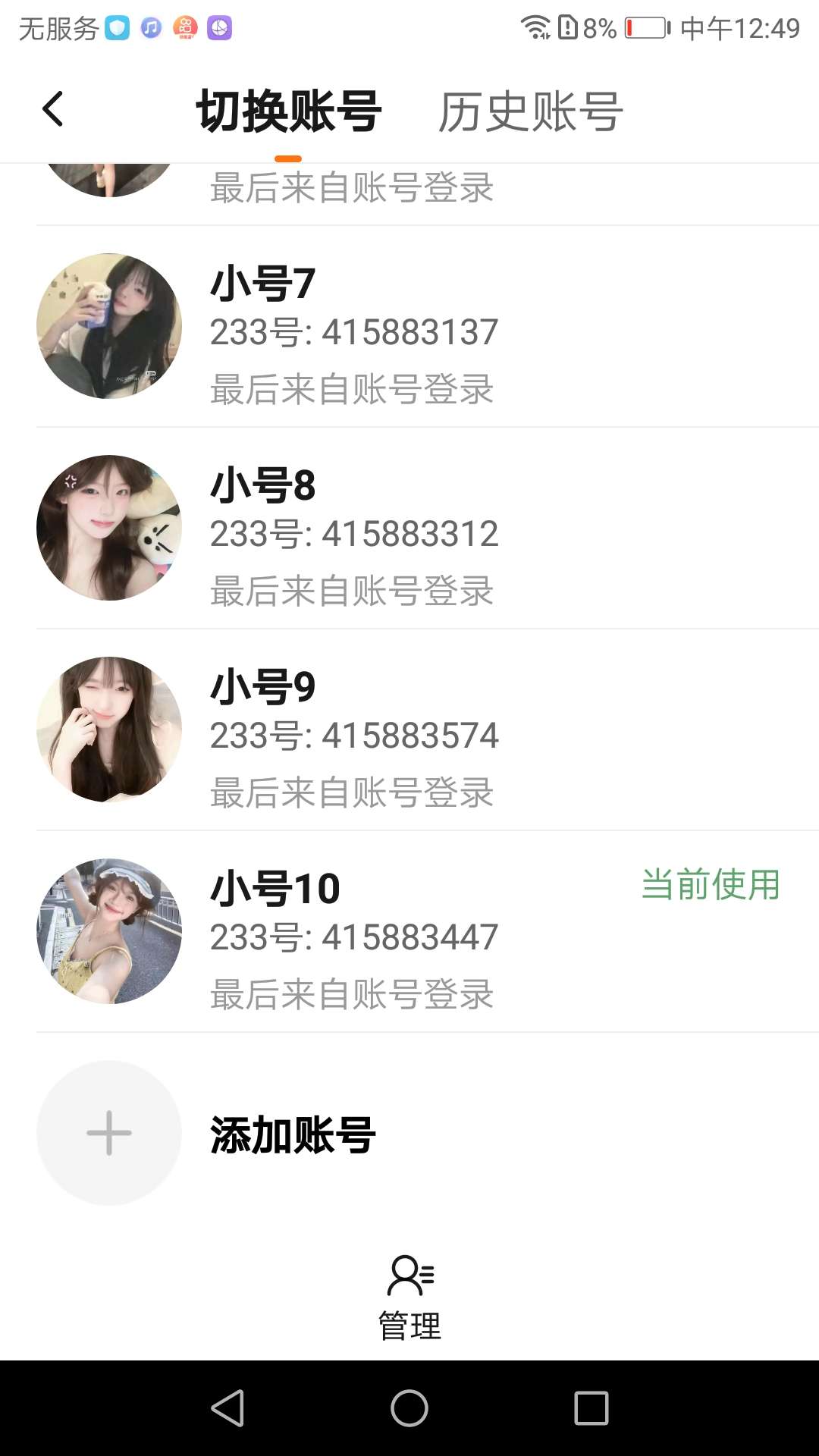Screen dimensions: 819x1456
Task: Select the 切换账号 tab
Action: click(x=289, y=111)
